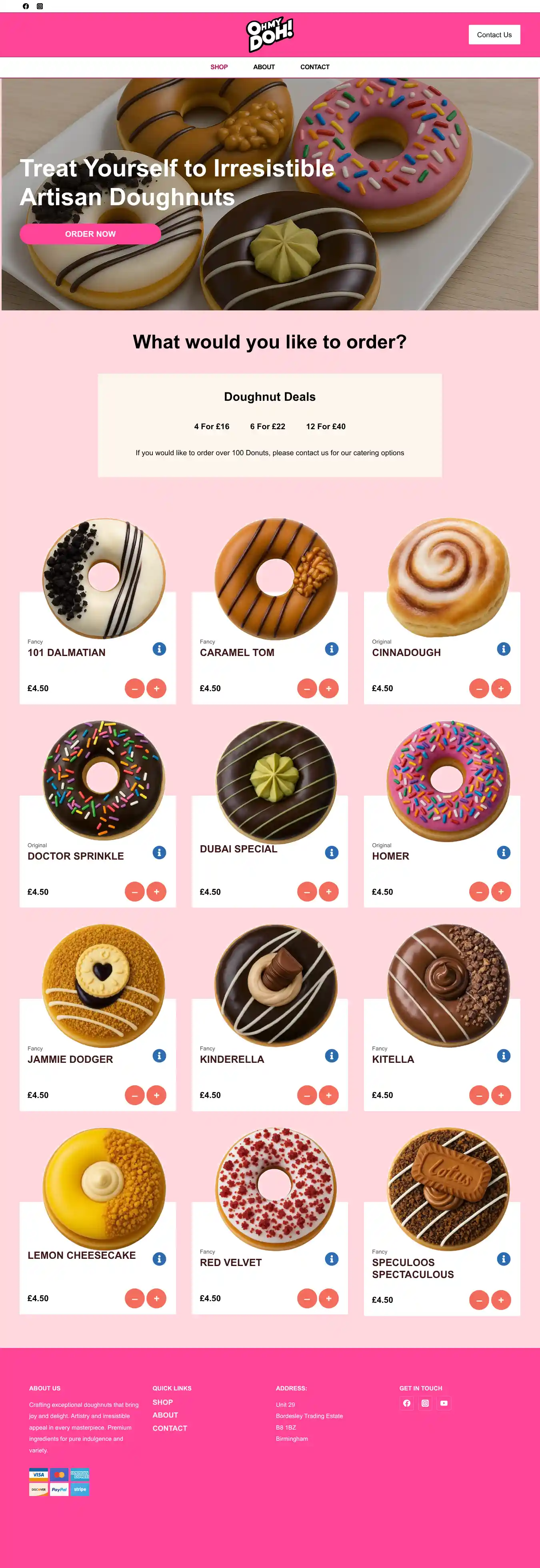540x1568 pixels.
Task: Open Speculoos Spectaculous info
Action: coord(504,1259)
